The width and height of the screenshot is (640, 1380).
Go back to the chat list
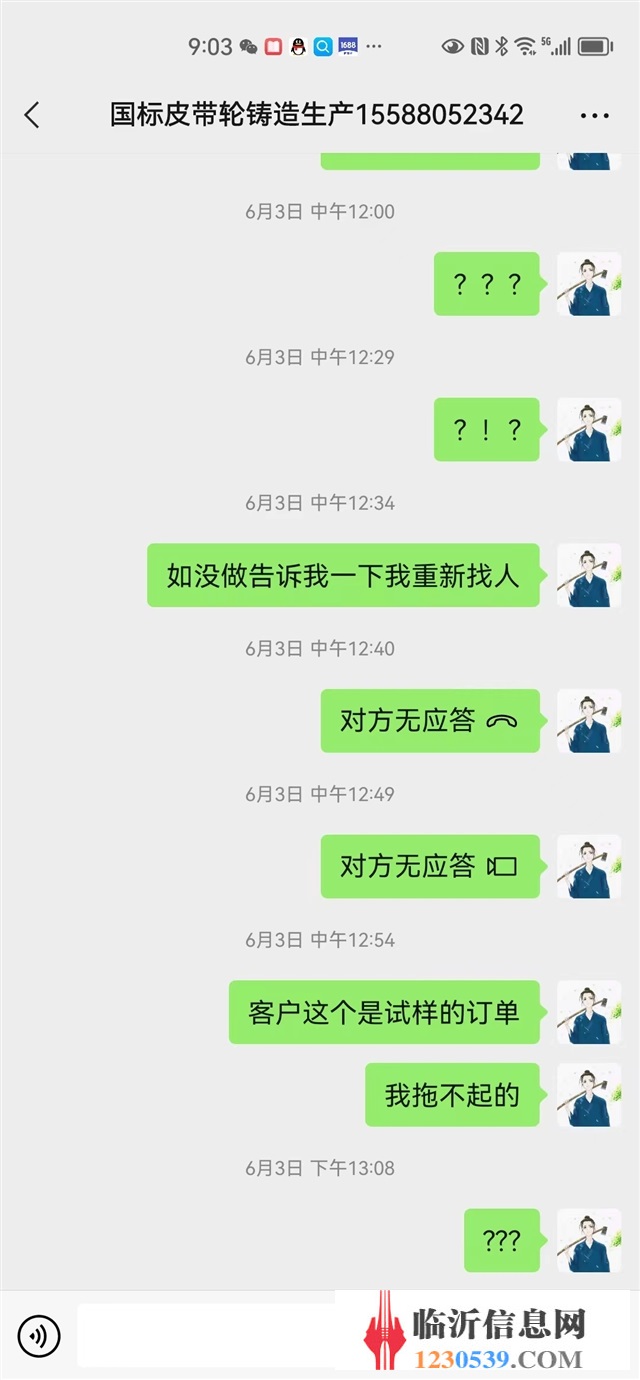pos(32,115)
